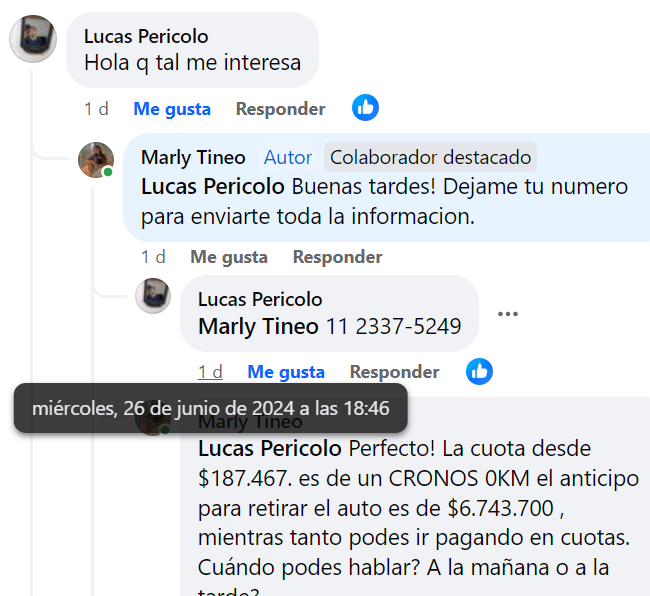650x596 pixels.
Task: View the like reaction on the phone number comment
Action: point(480,372)
